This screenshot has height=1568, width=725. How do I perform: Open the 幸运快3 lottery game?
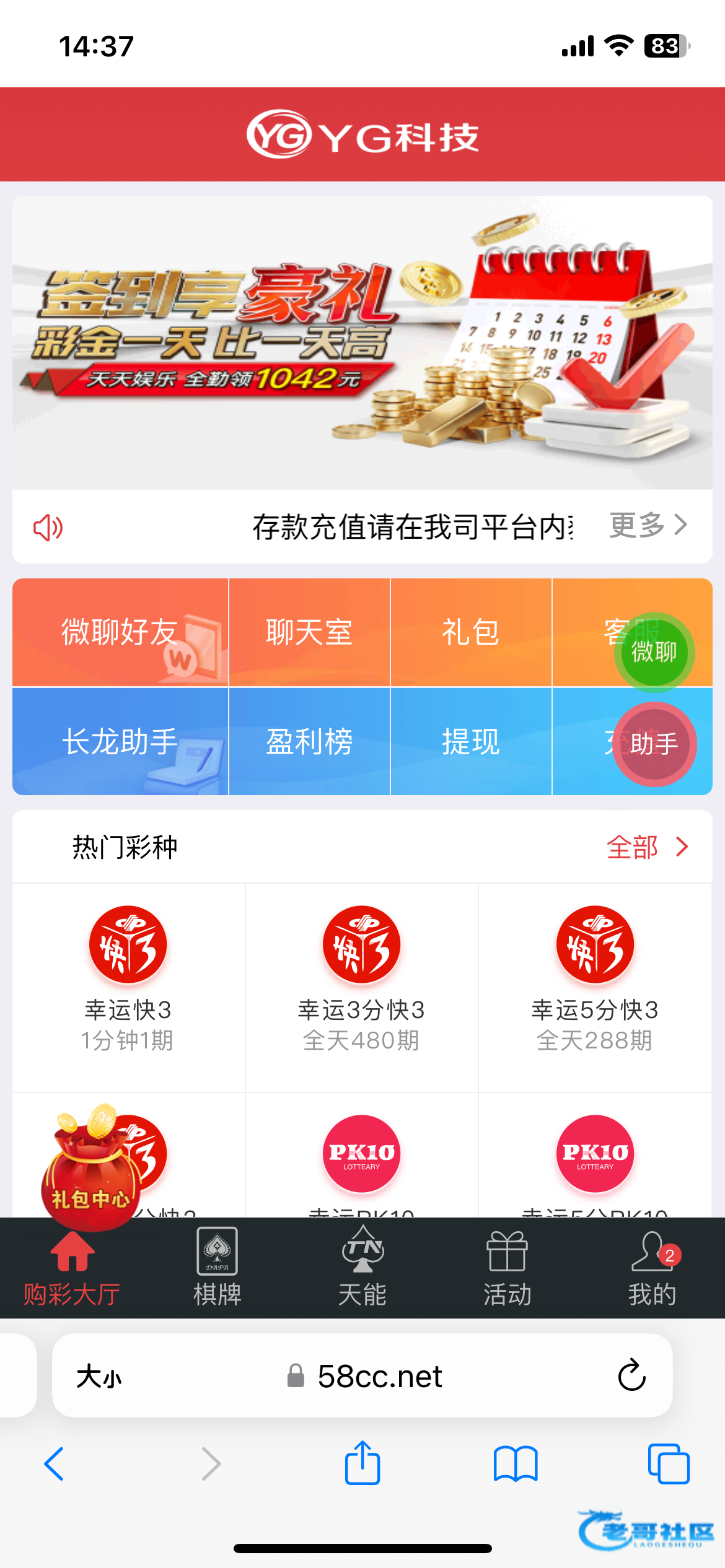point(128,978)
